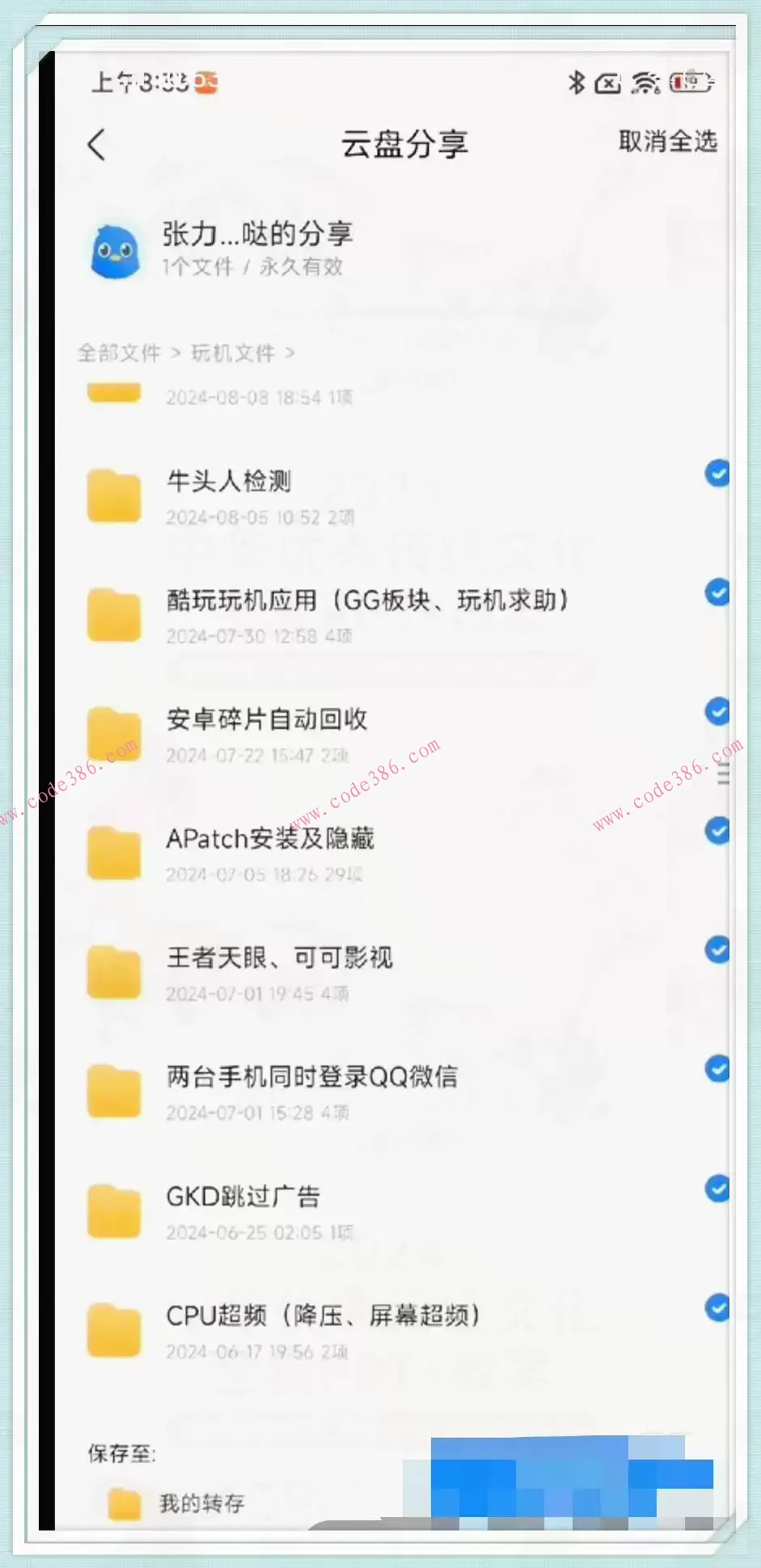Toggle selection of 王者天眼、可可影视
This screenshot has height=1568, width=761.
click(x=717, y=951)
